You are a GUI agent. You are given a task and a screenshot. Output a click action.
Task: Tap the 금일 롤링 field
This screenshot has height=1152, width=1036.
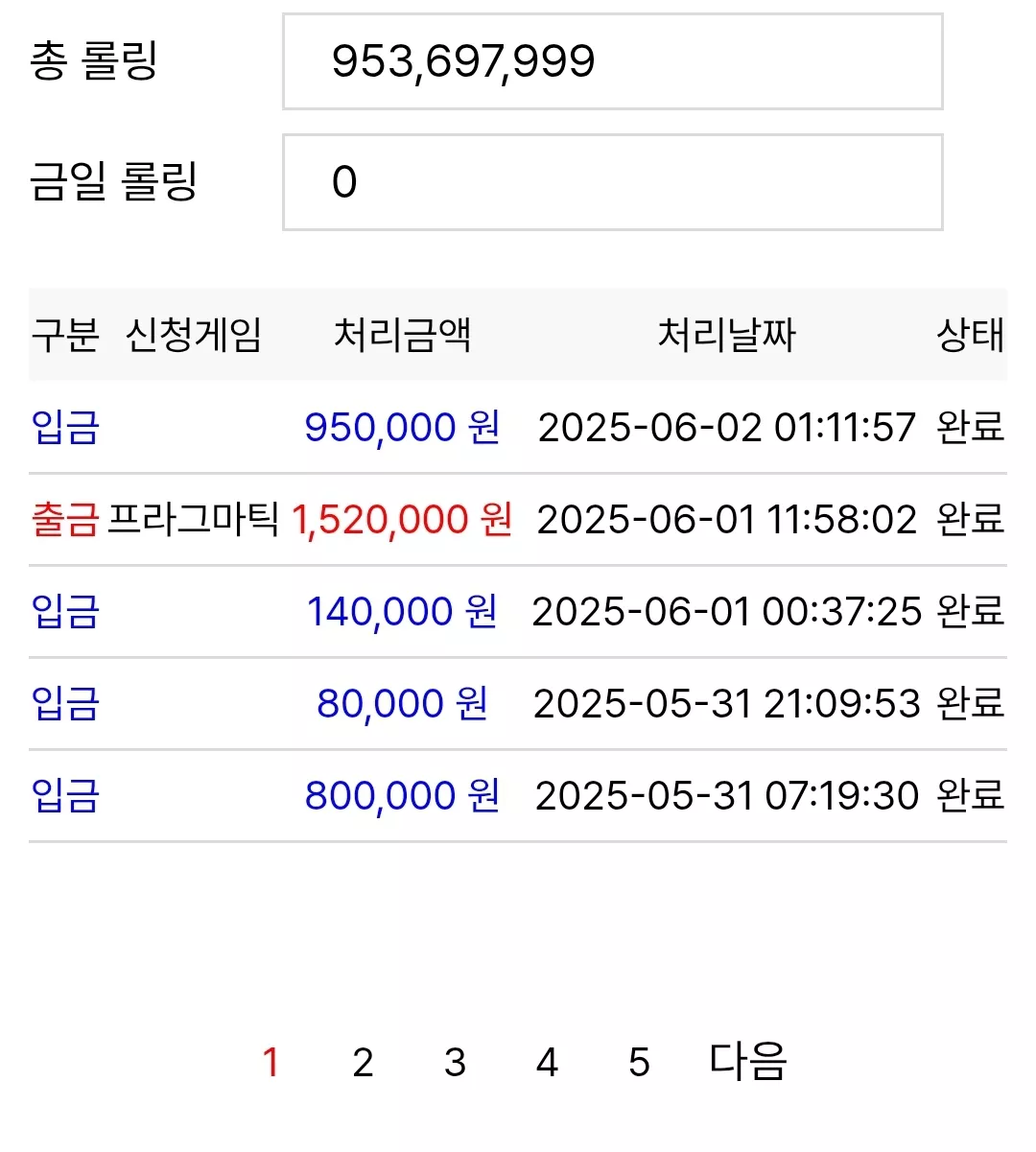(613, 182)
